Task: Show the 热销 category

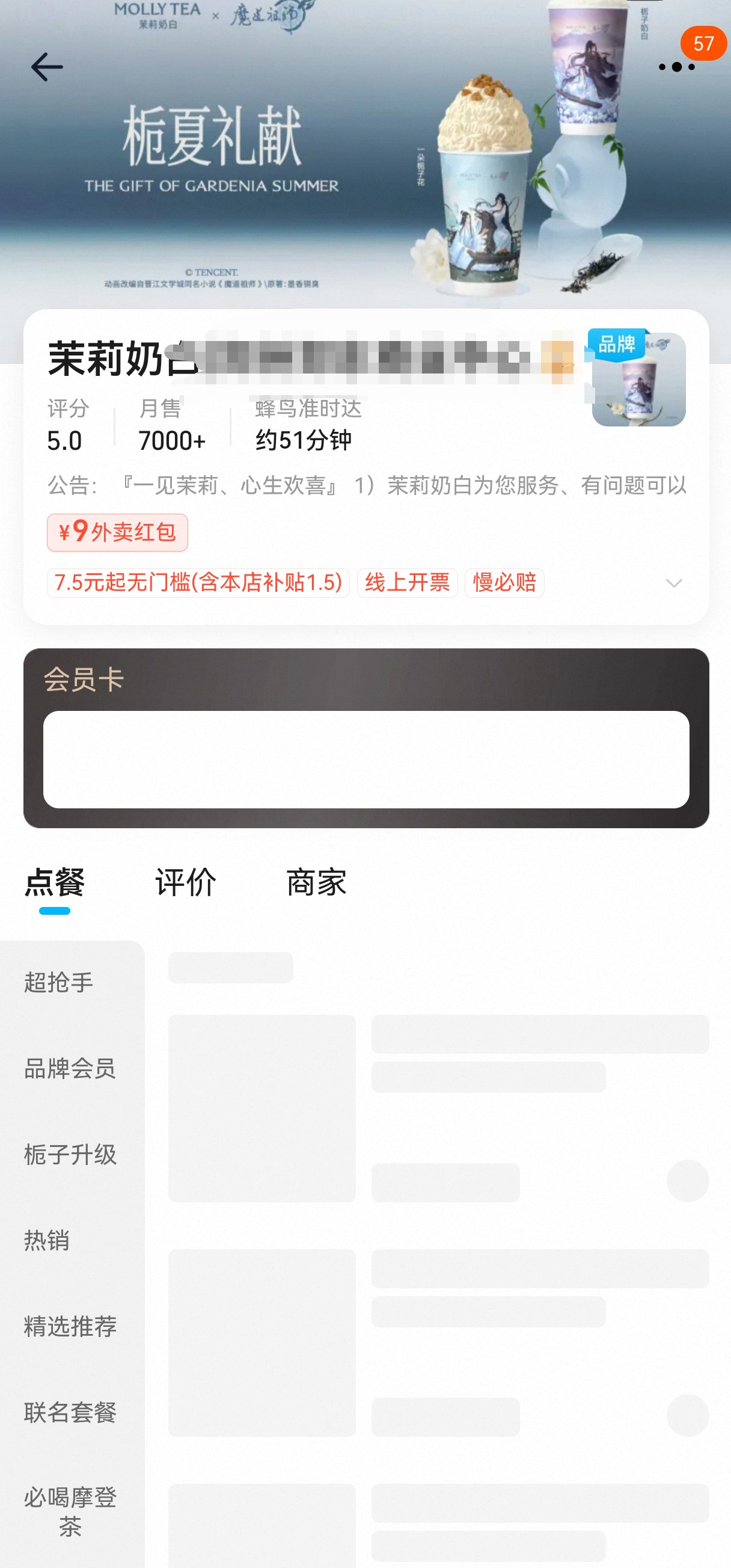Action: [47, 1240]
